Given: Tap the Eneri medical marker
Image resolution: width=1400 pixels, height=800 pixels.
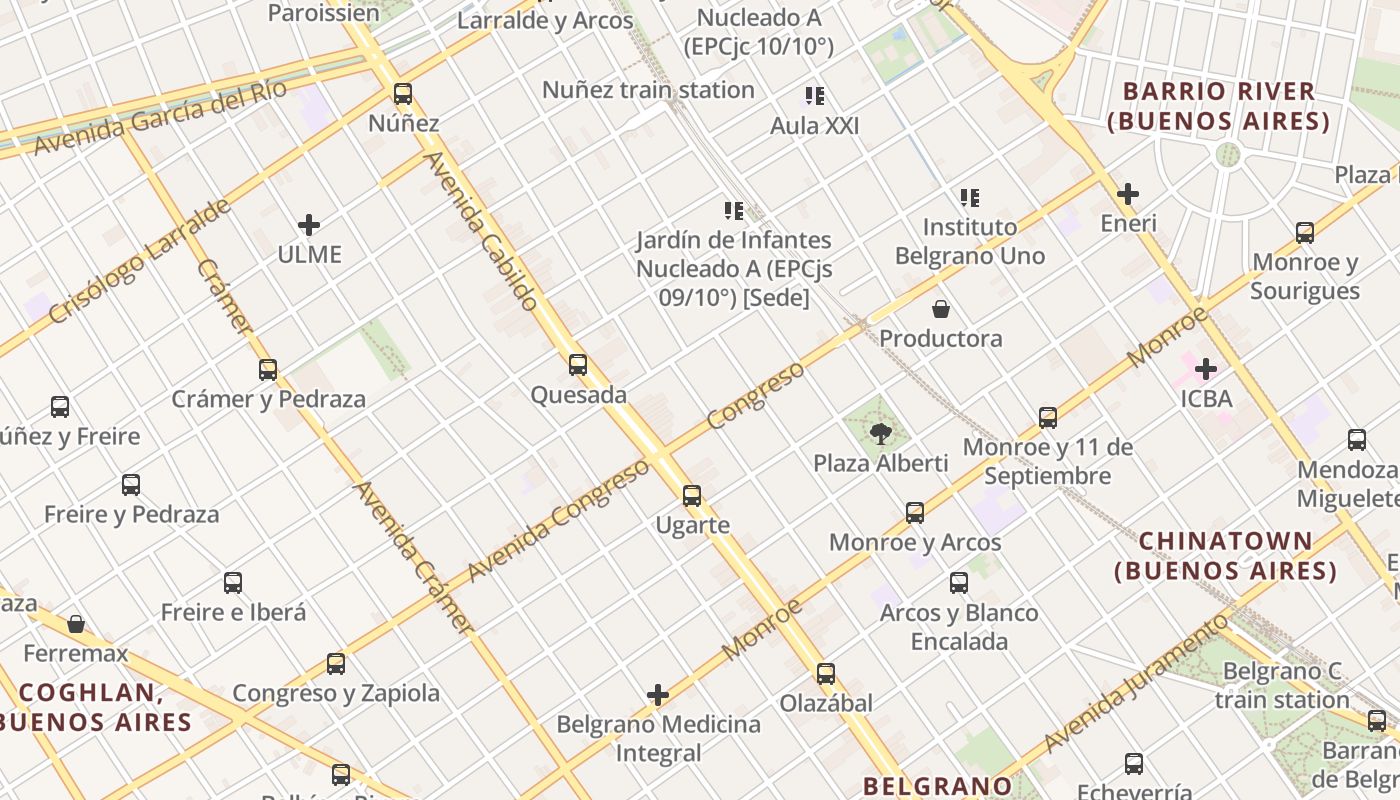Looking at the screenshot, I should pos(1128,194).
